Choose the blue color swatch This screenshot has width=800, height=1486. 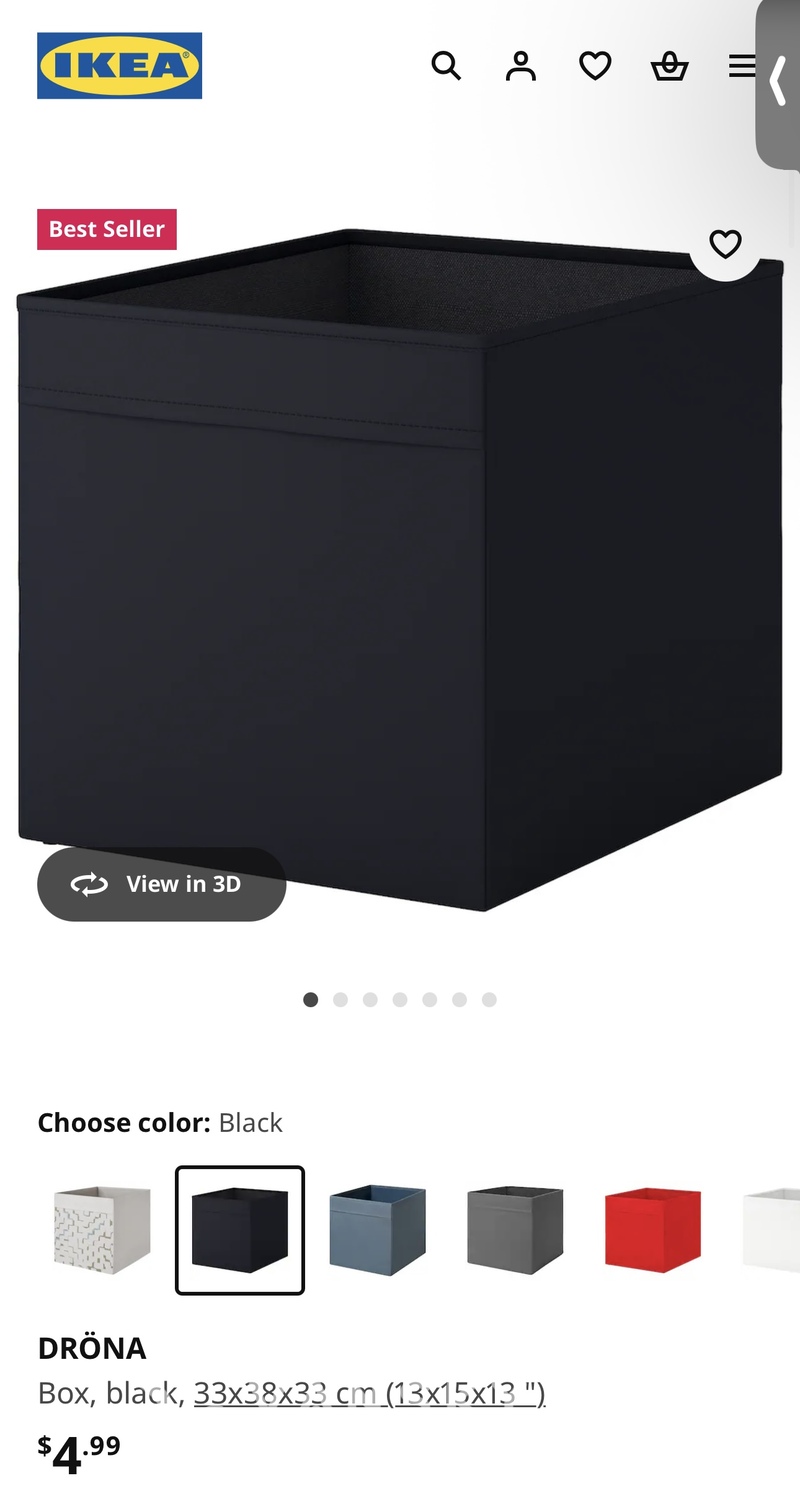point(377,1230)
